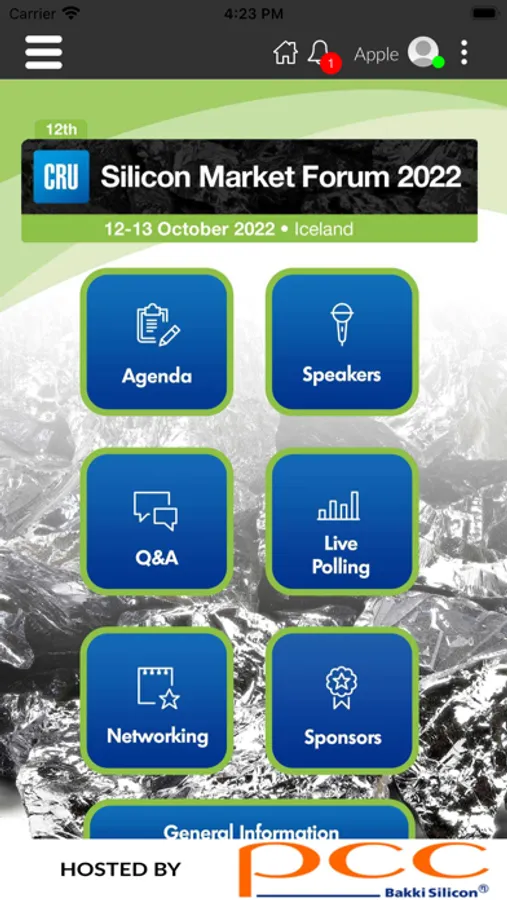Open the three-dot overflow menu
The width and height of the screenshot is (507, 900).
tap(464, 53)
